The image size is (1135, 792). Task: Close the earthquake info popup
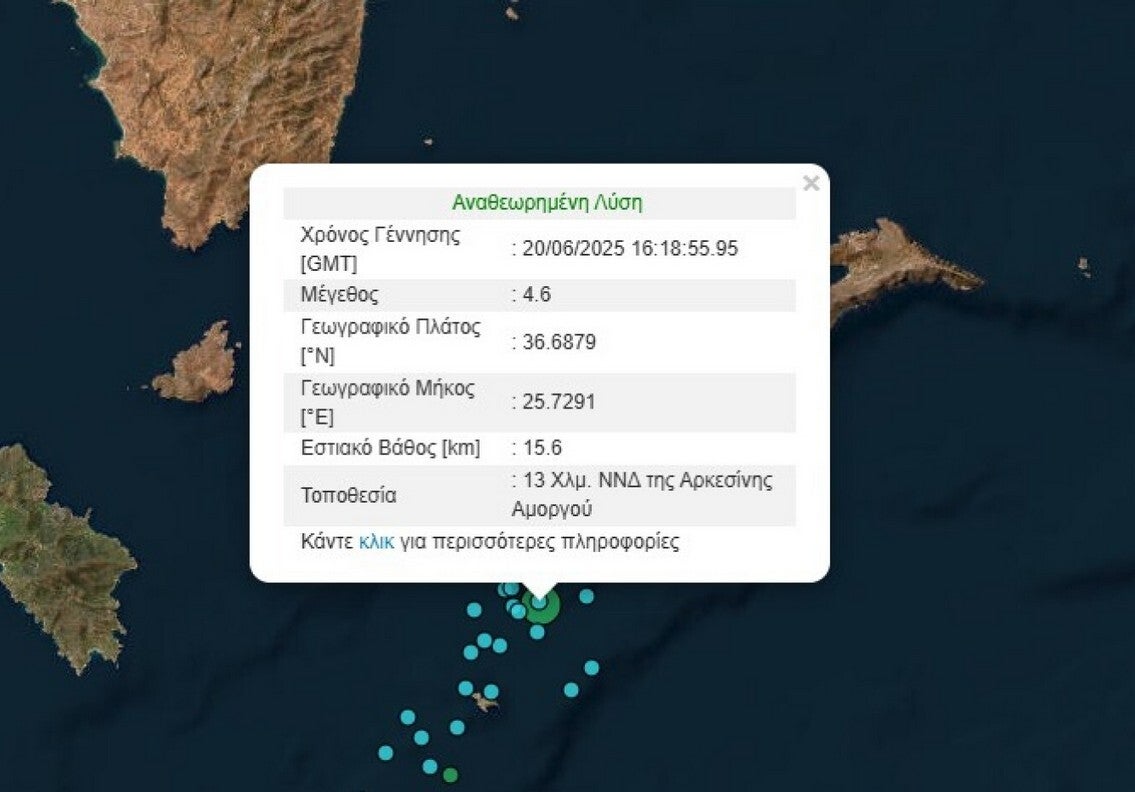(x=811, y=183)
